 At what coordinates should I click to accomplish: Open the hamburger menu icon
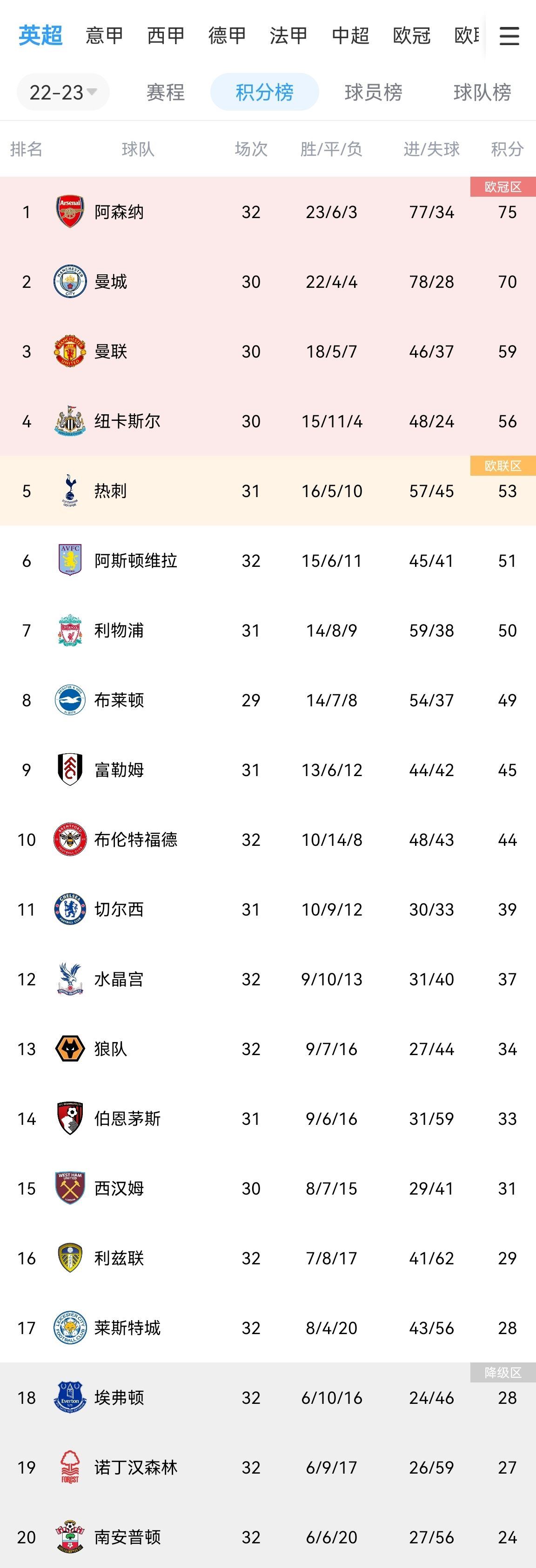point(509,36)
